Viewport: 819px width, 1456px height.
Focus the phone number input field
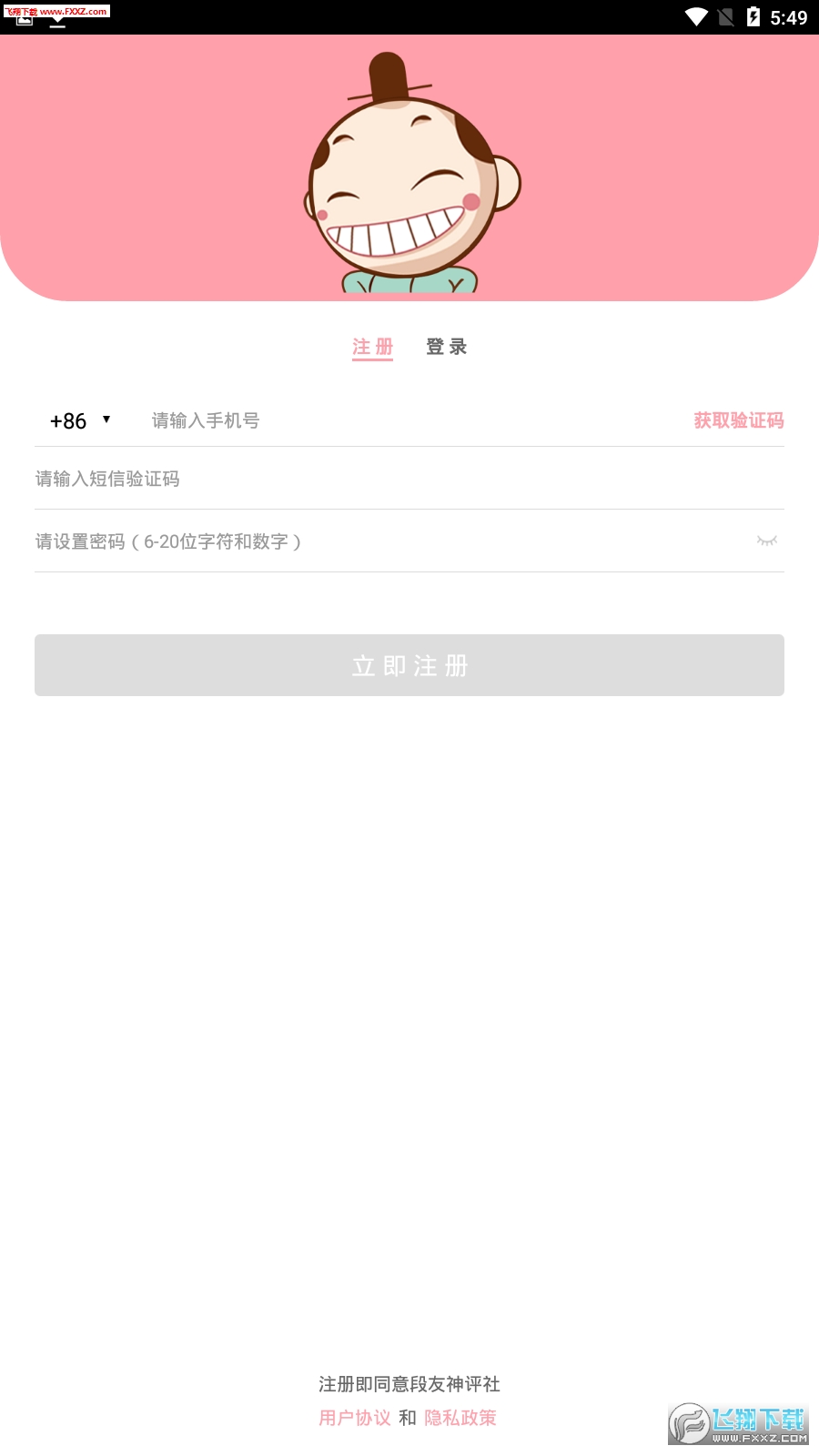pos(400,420)
